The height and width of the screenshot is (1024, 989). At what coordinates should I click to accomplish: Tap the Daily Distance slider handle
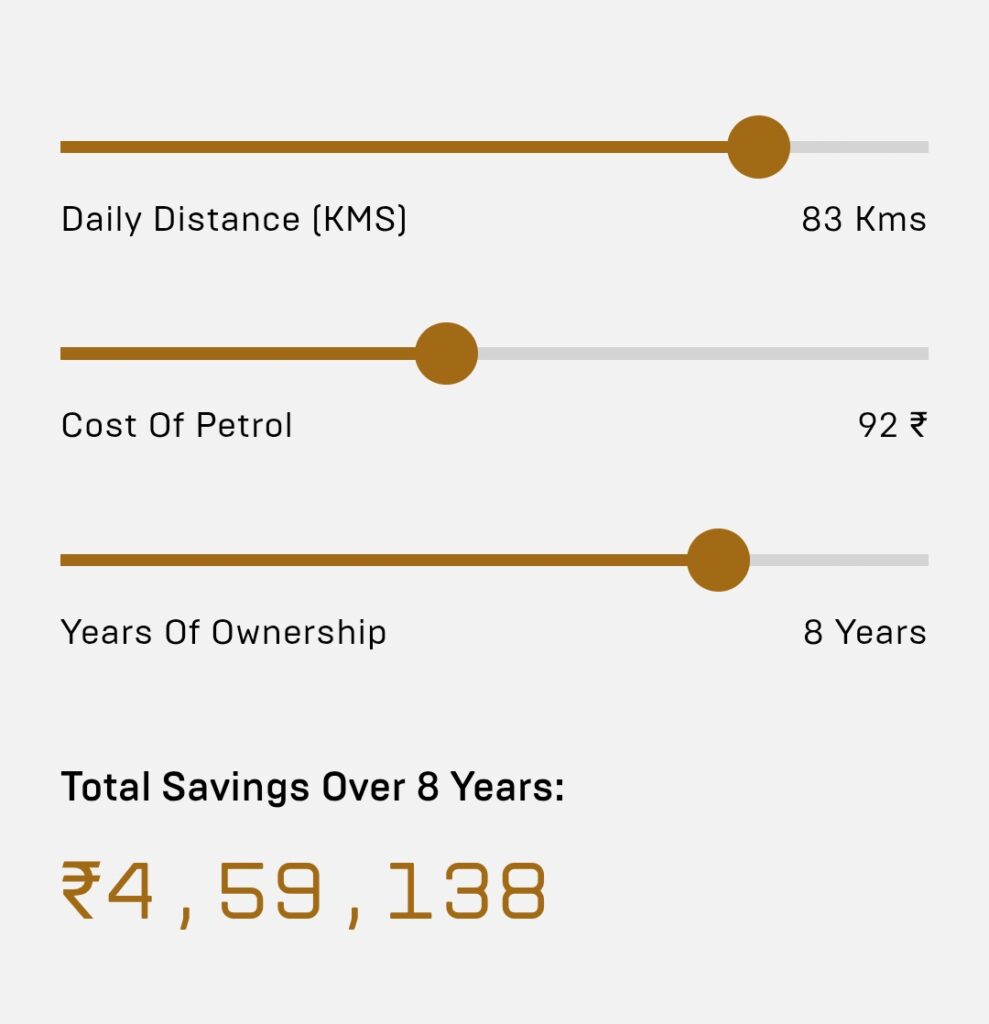tap(758, 147)
